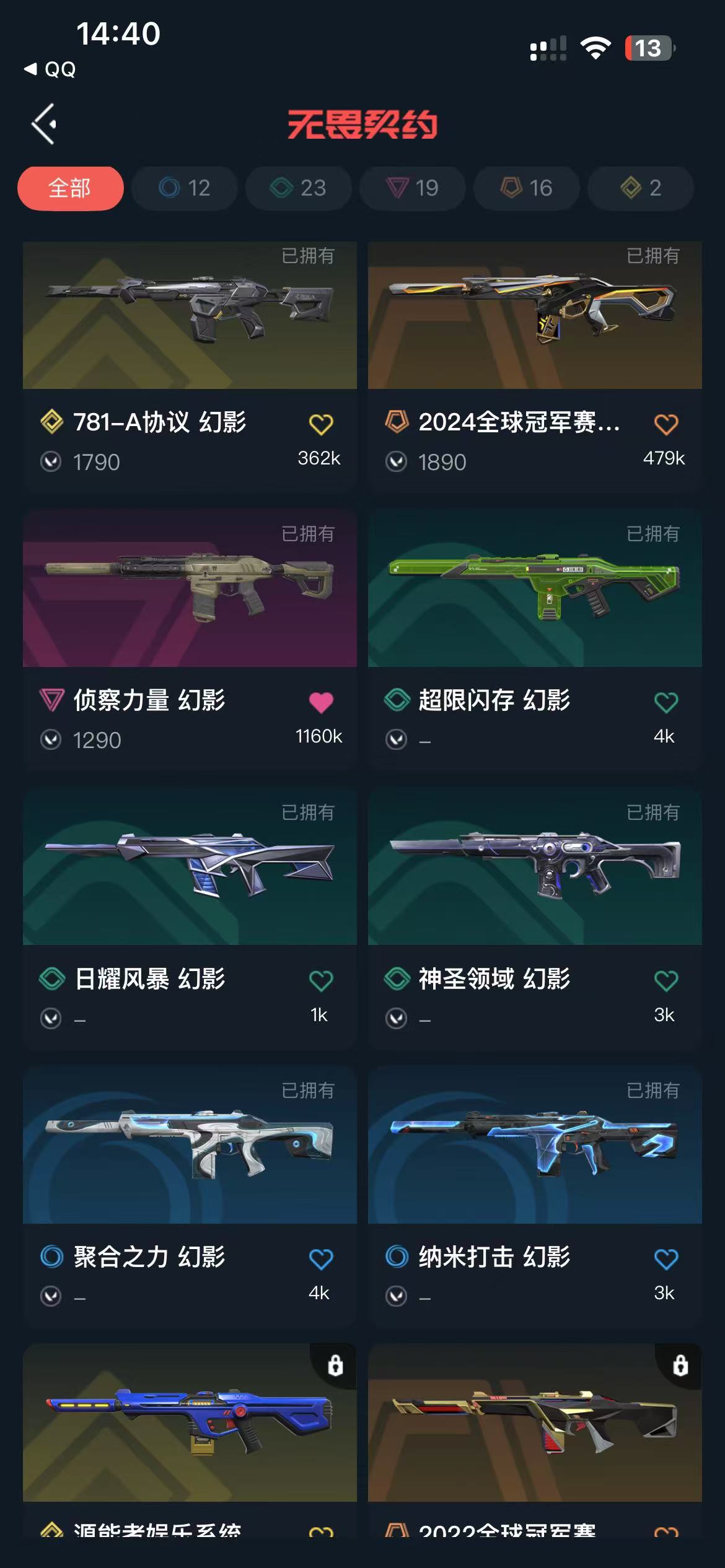Viewport: 725px width, 1568px height.
Task: Like the 781-A协议 幻影 skin
Action: pos(320,424)
